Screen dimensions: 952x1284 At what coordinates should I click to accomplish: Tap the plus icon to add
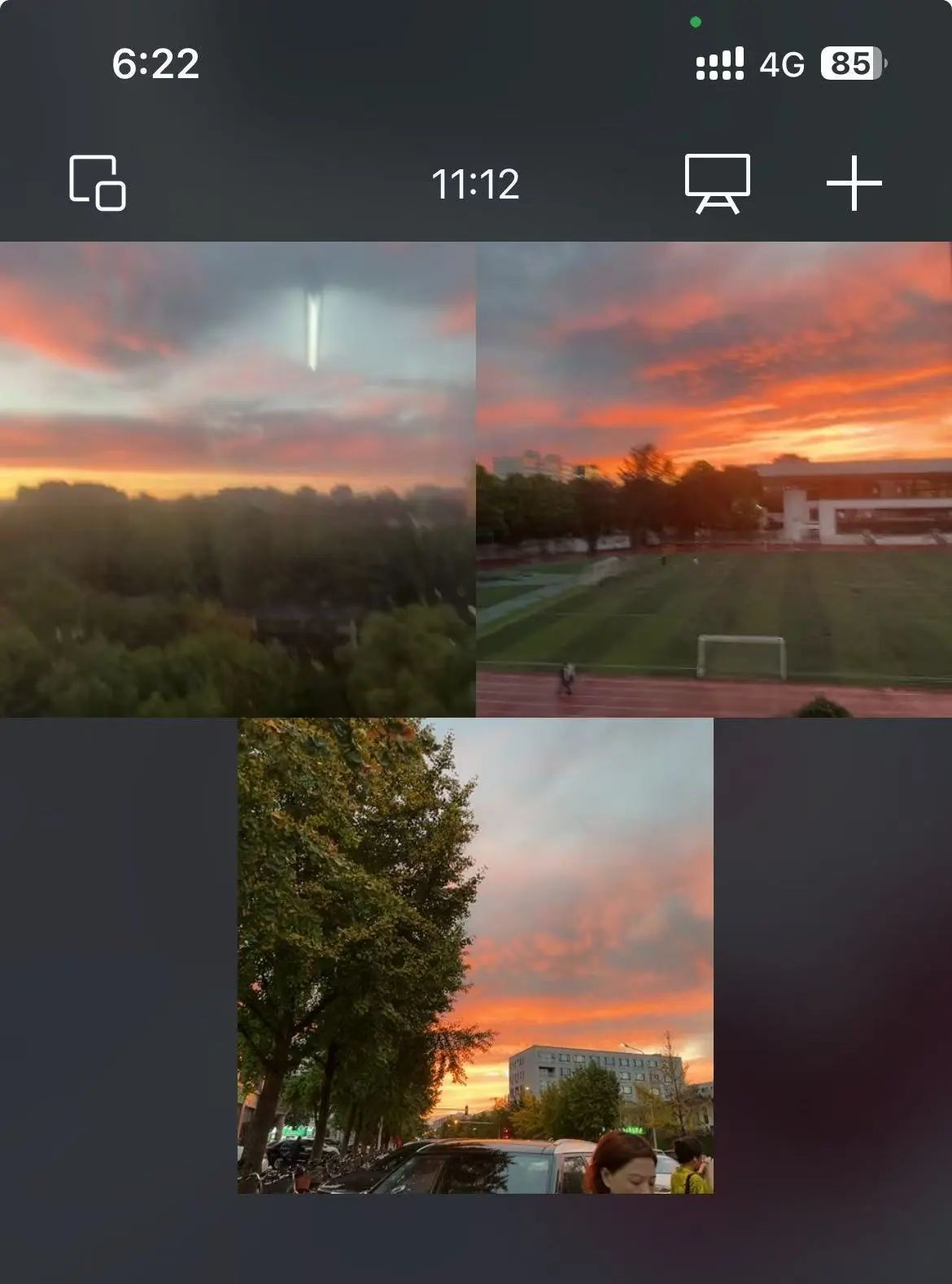[x=854, y=183]
